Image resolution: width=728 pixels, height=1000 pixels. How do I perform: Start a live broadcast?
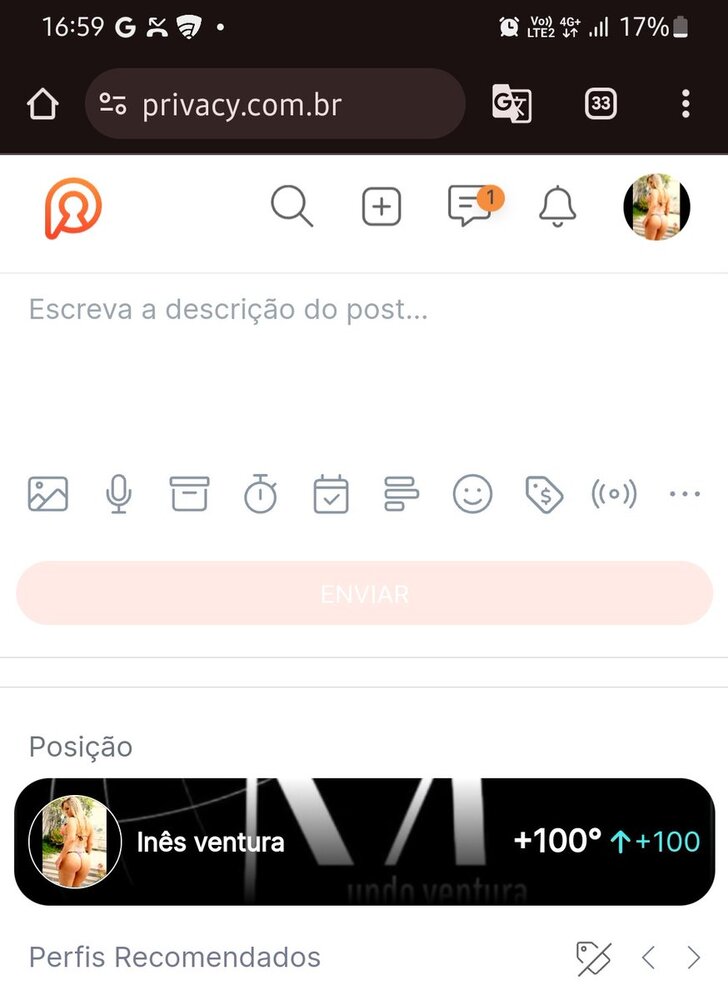614,494
